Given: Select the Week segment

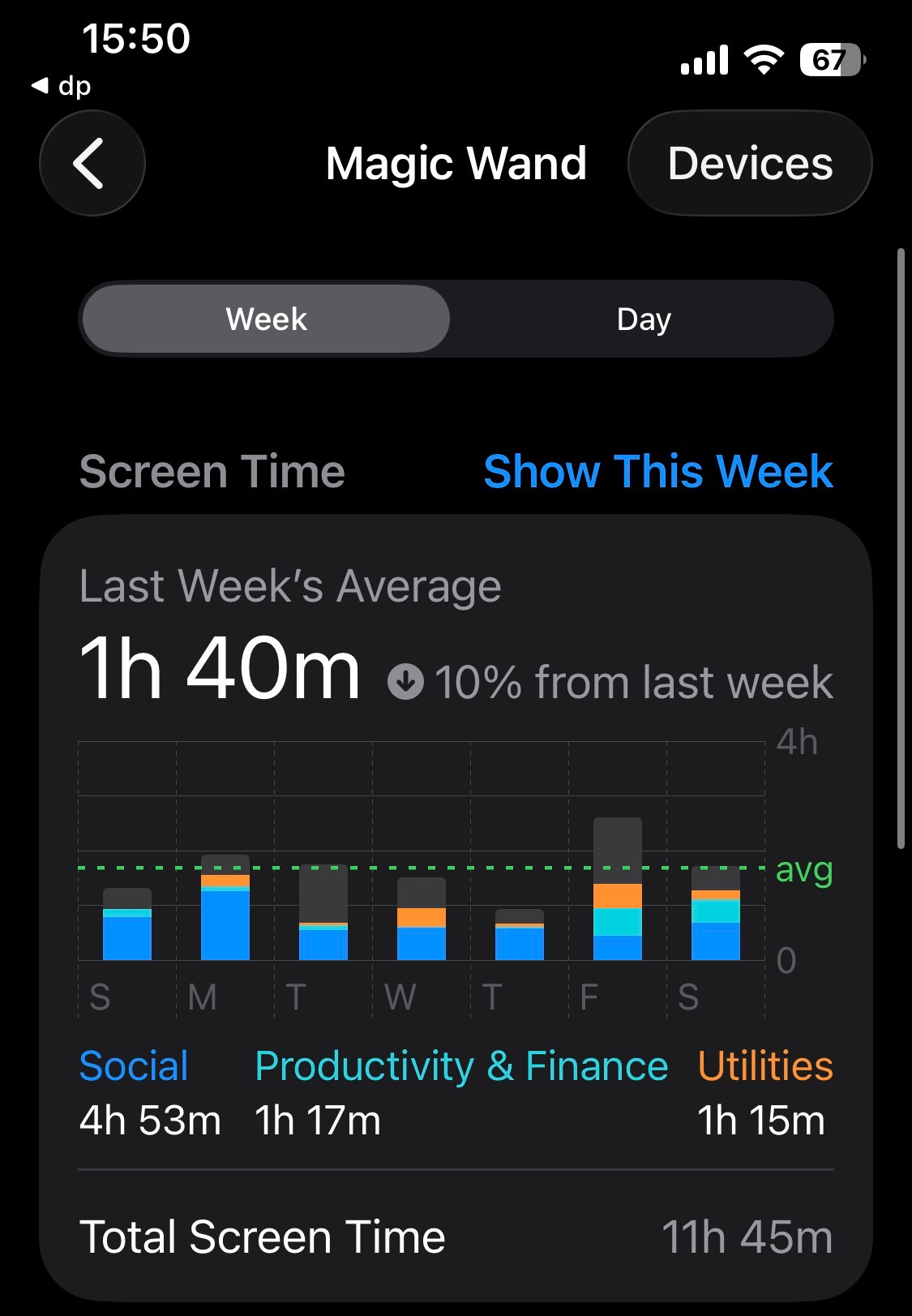Looking at the screenshot, I should tap(267, 319).
